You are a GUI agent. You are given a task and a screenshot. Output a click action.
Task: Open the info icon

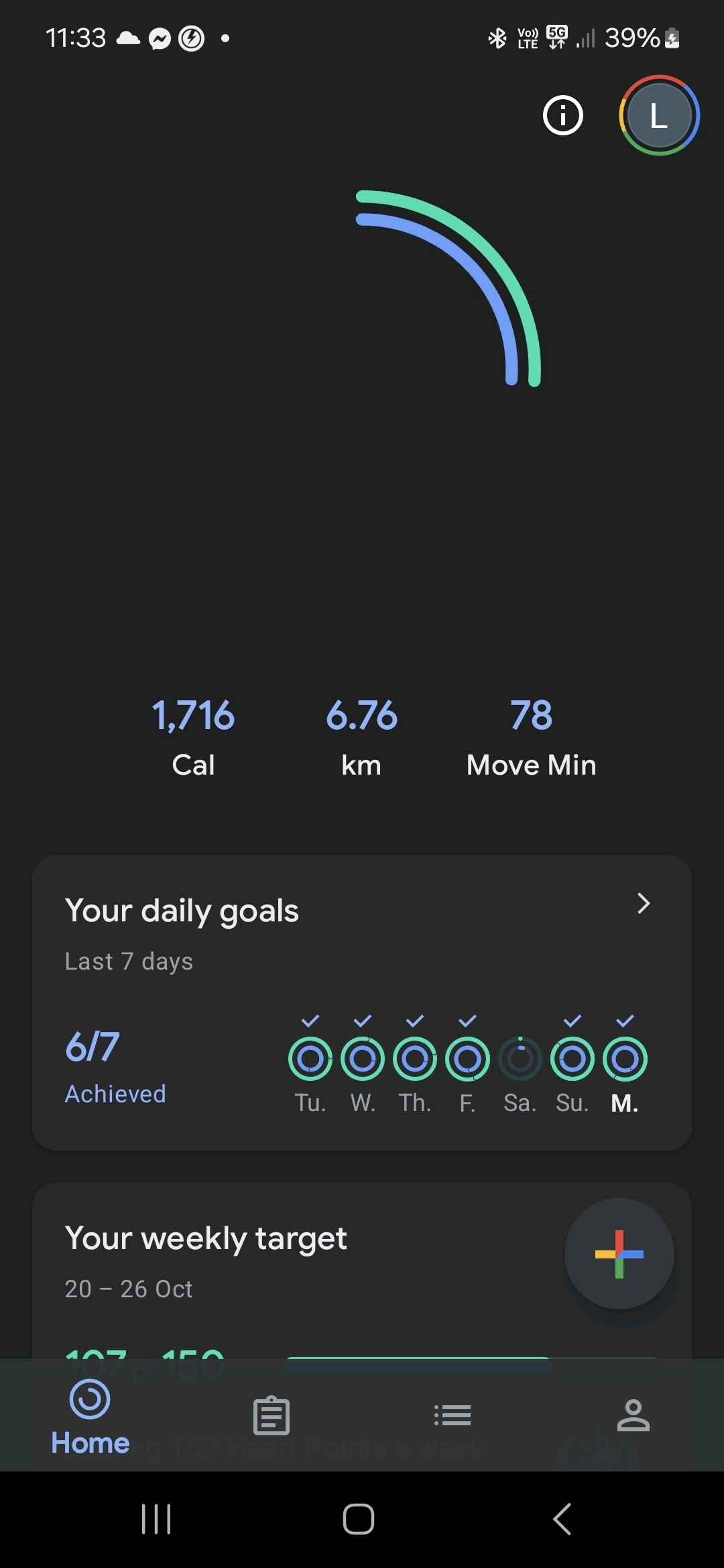point(562,116)
